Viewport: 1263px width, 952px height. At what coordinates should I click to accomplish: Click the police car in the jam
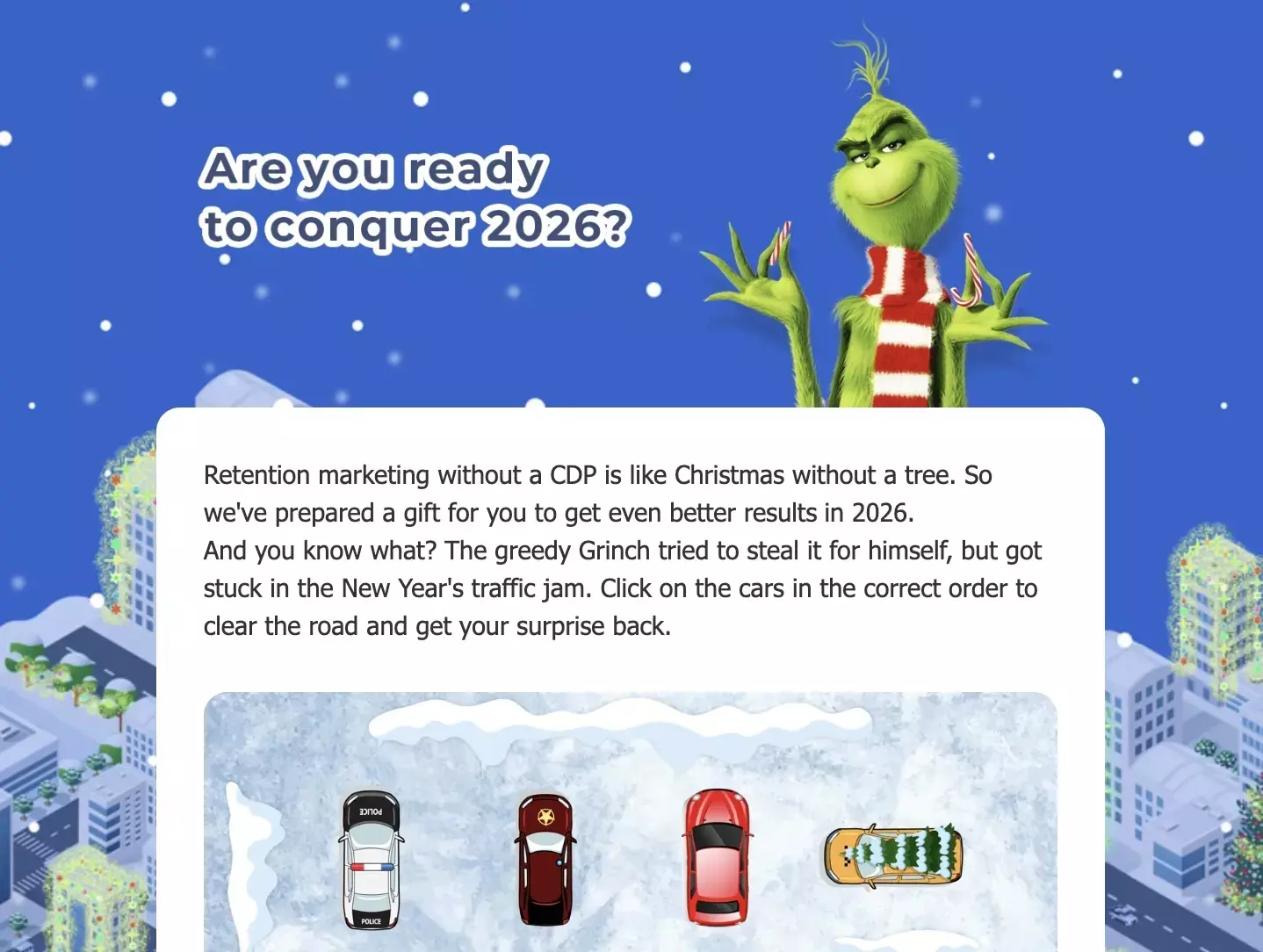point(371,861)
